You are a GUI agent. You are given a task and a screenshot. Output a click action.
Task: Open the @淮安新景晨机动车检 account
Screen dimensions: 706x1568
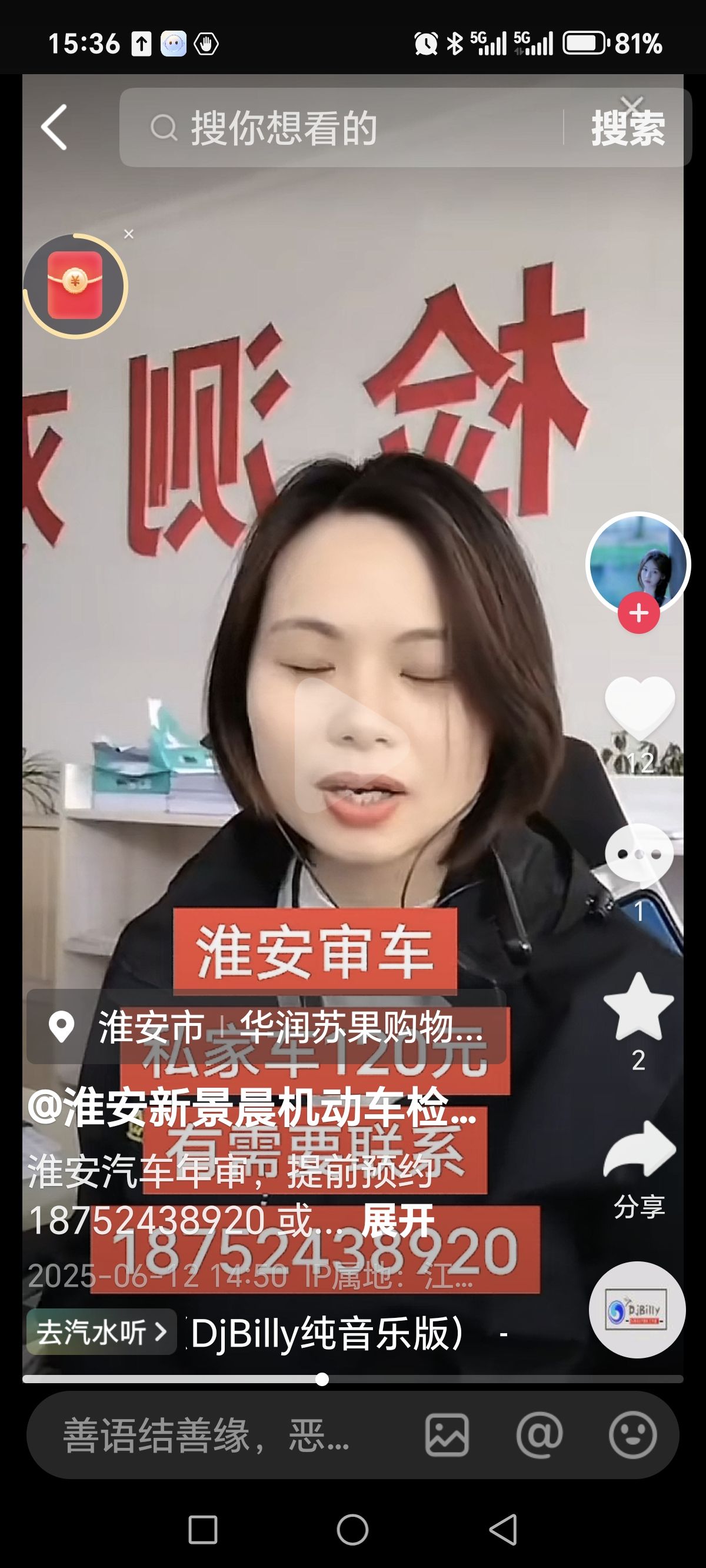pos(252,1107)
